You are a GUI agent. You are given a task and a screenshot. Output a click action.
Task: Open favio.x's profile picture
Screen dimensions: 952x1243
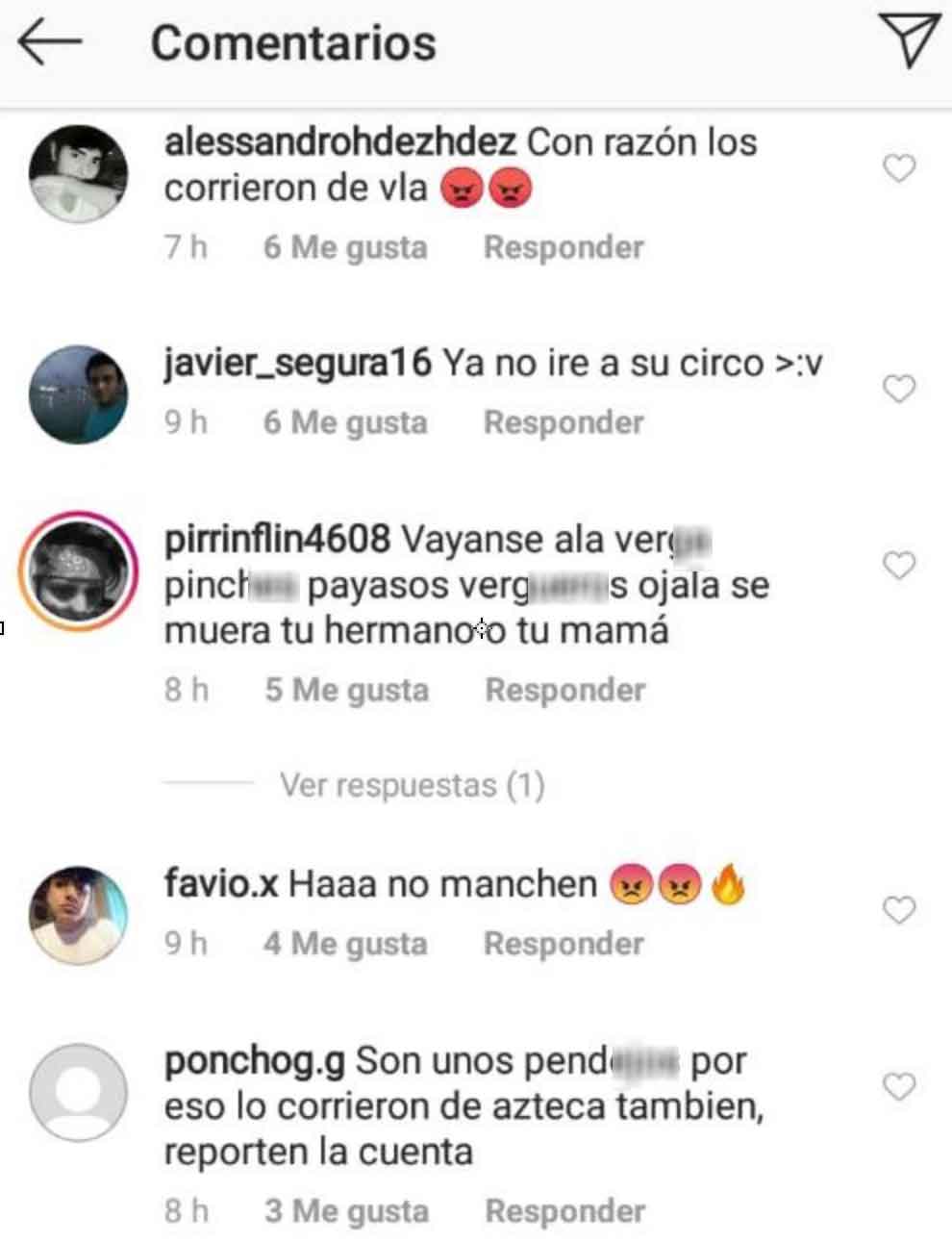78,914
